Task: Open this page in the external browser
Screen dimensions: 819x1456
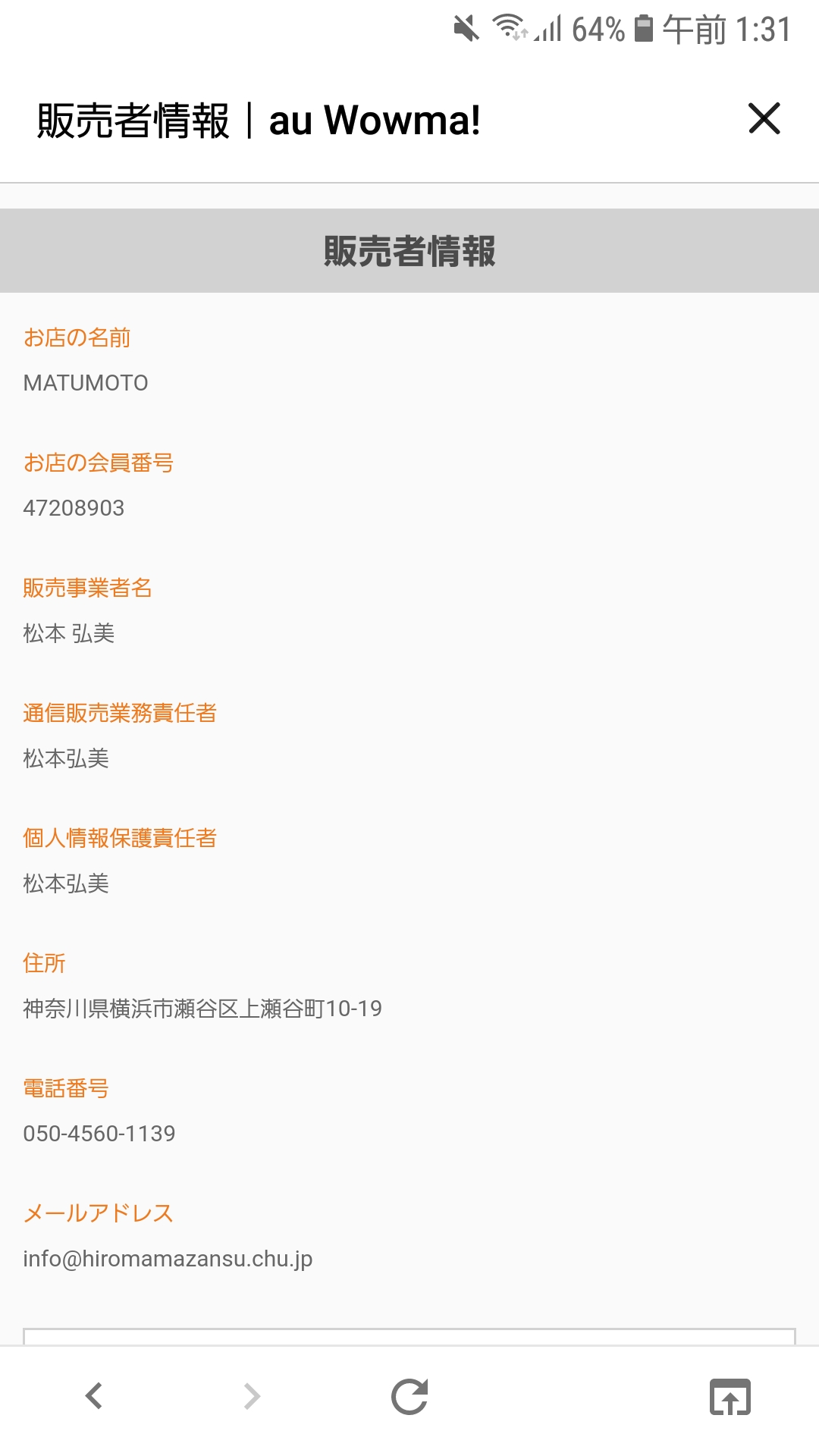Action: [730, 1397]
